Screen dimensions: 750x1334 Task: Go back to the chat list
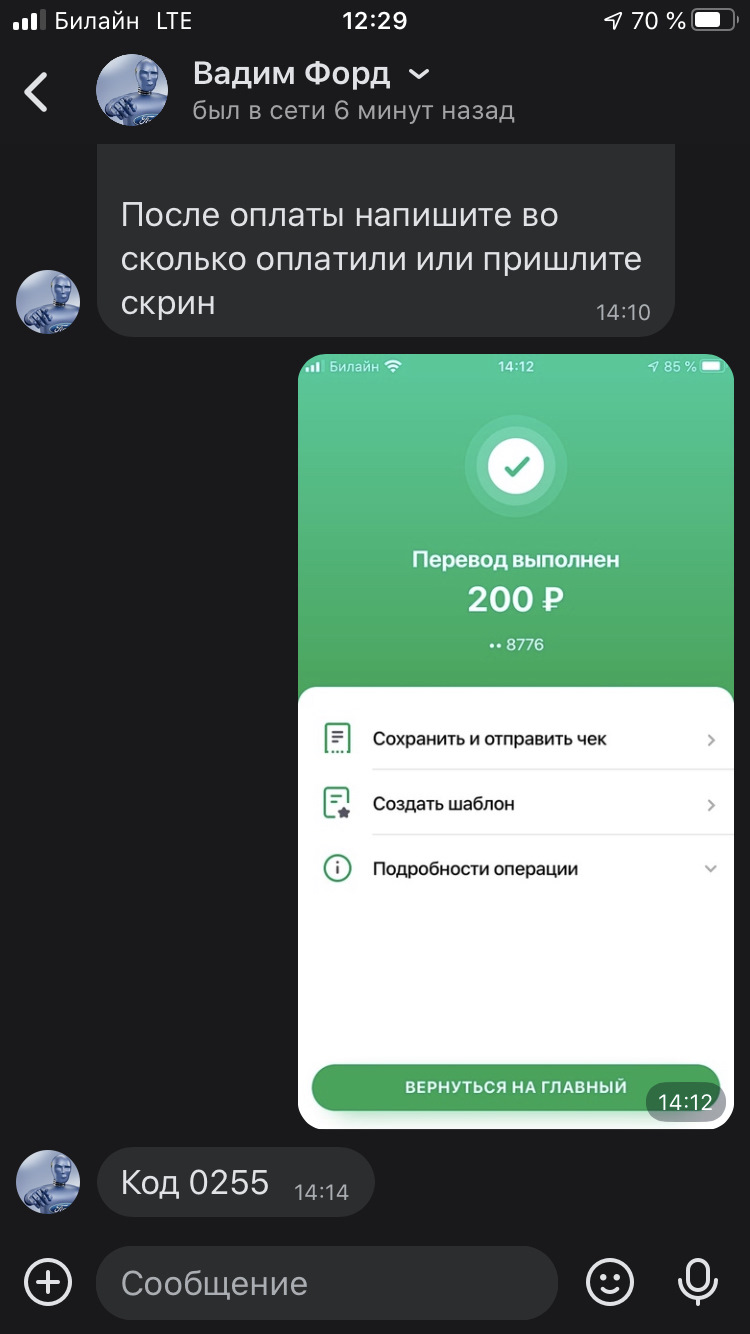coord(37,92)
